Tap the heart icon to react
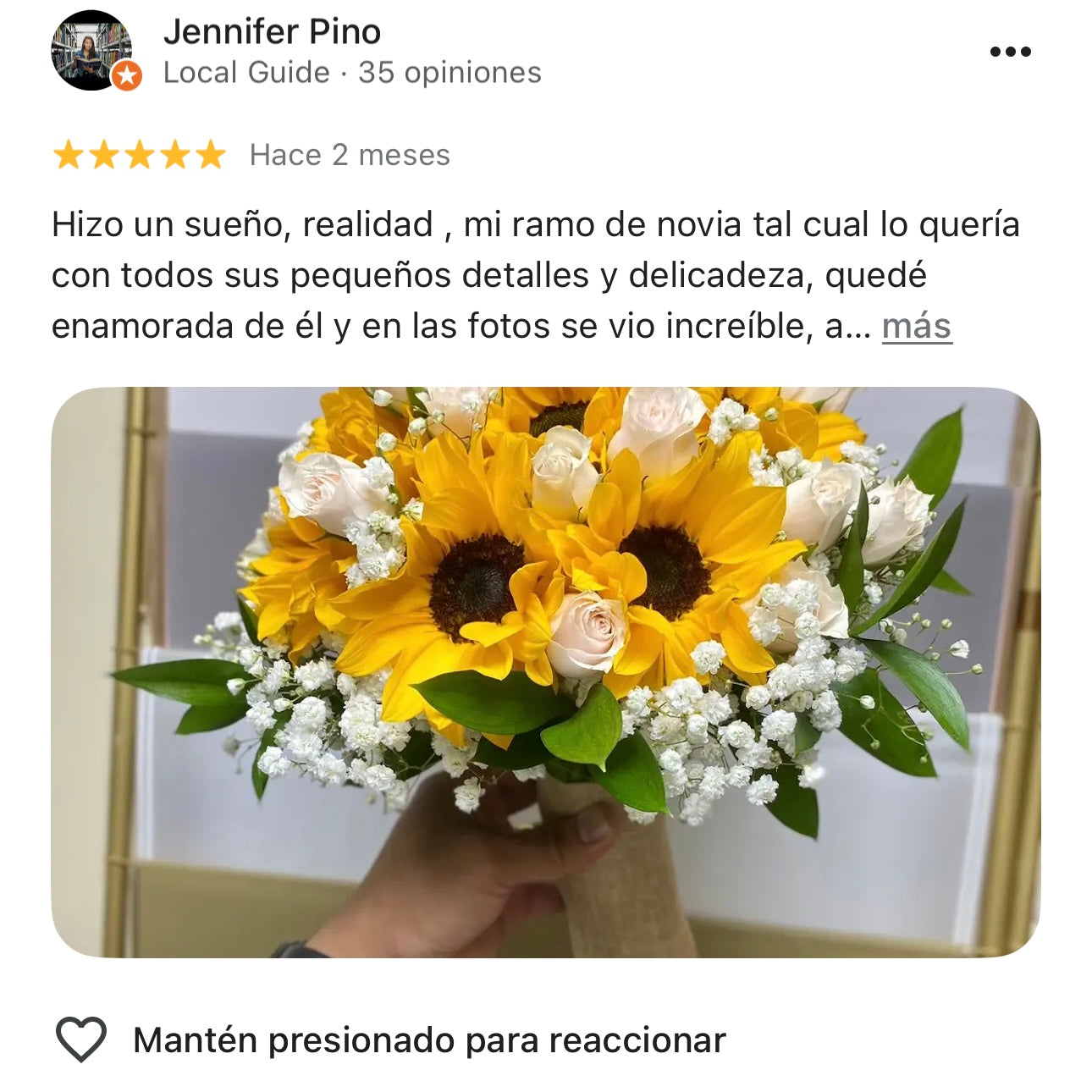This screenshot has width=1092, height=1092. [81, 1039]
